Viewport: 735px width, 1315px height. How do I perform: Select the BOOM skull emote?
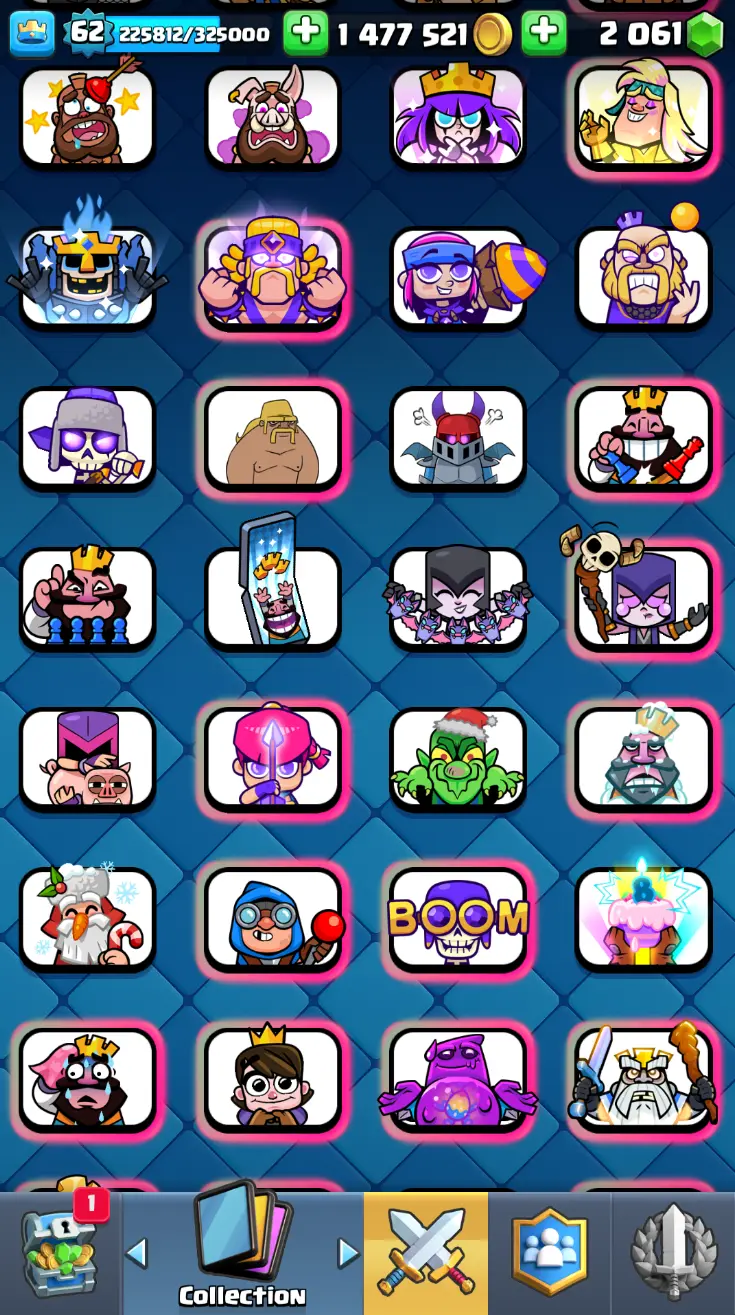tap(458, 918)
